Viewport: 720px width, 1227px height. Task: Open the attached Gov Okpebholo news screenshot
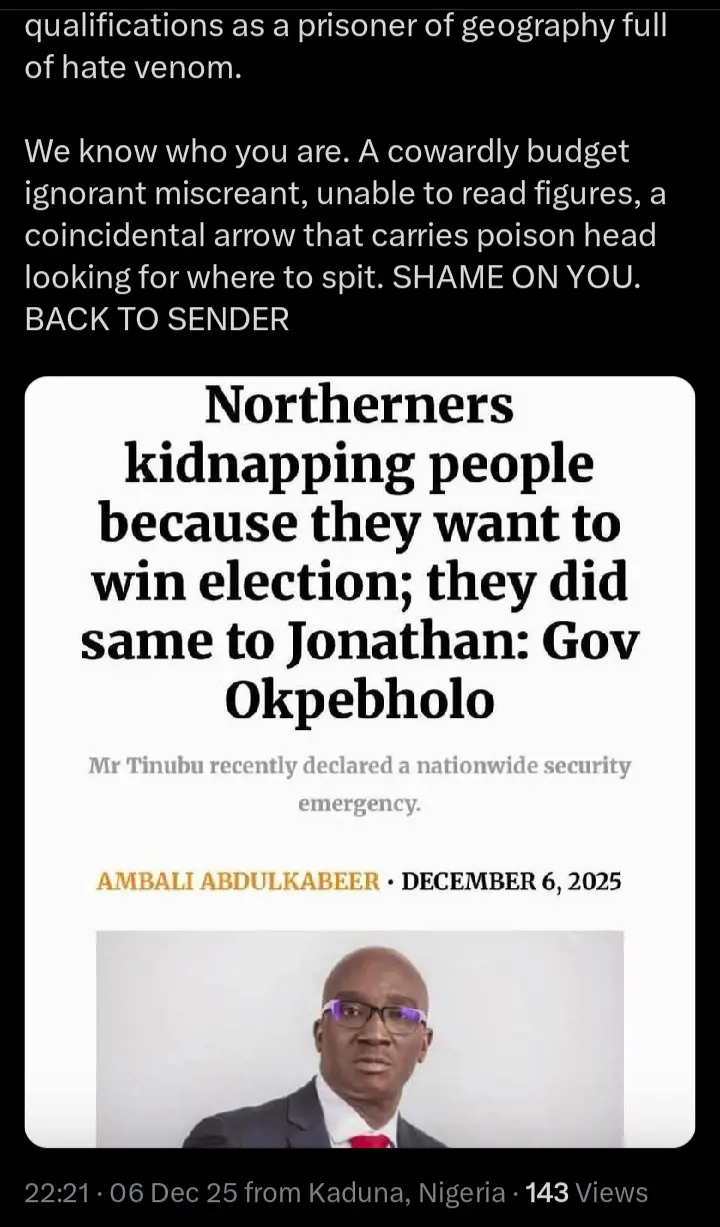pyautogui.click(x=360, y=760)
